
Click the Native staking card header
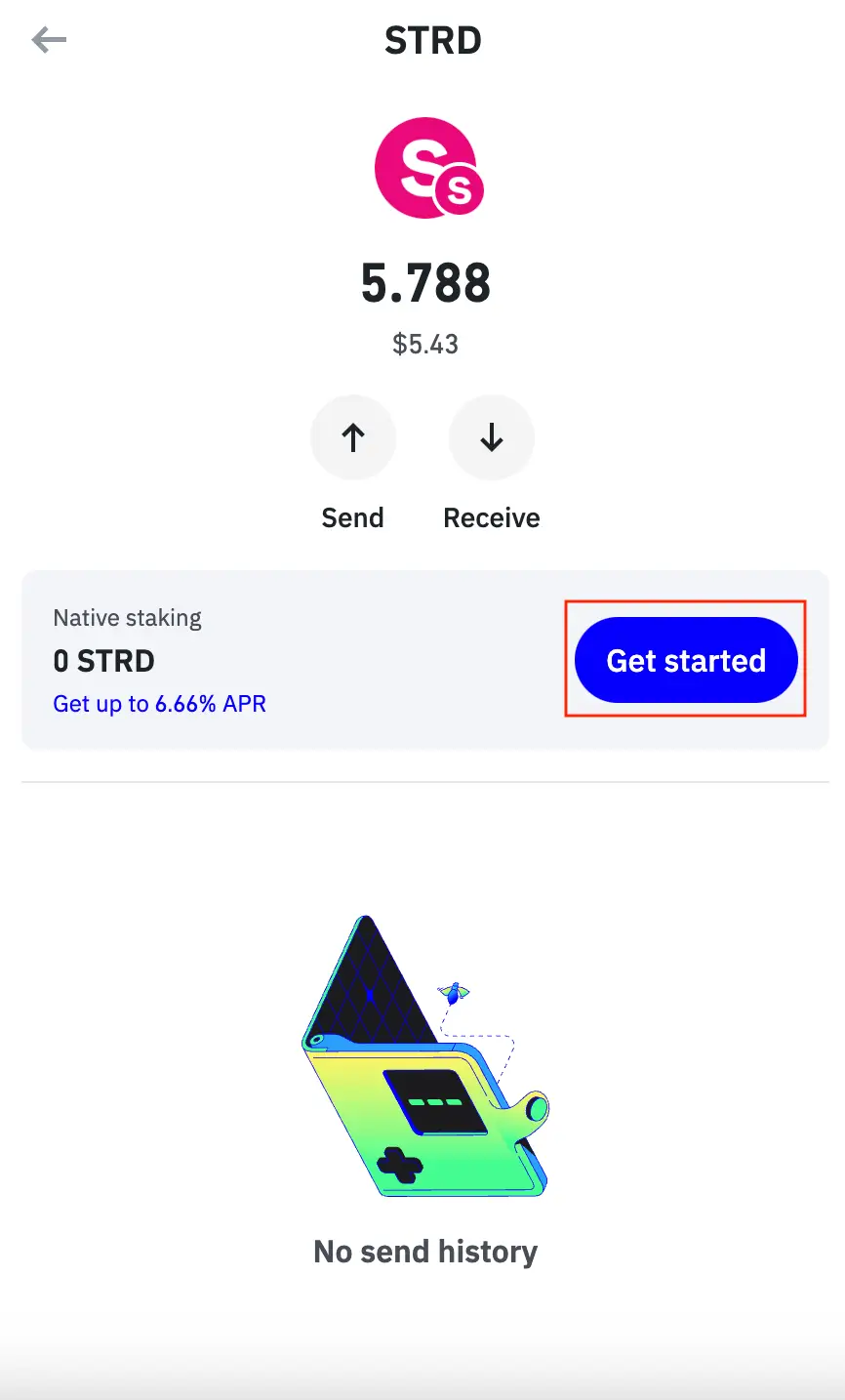(127, 617)
